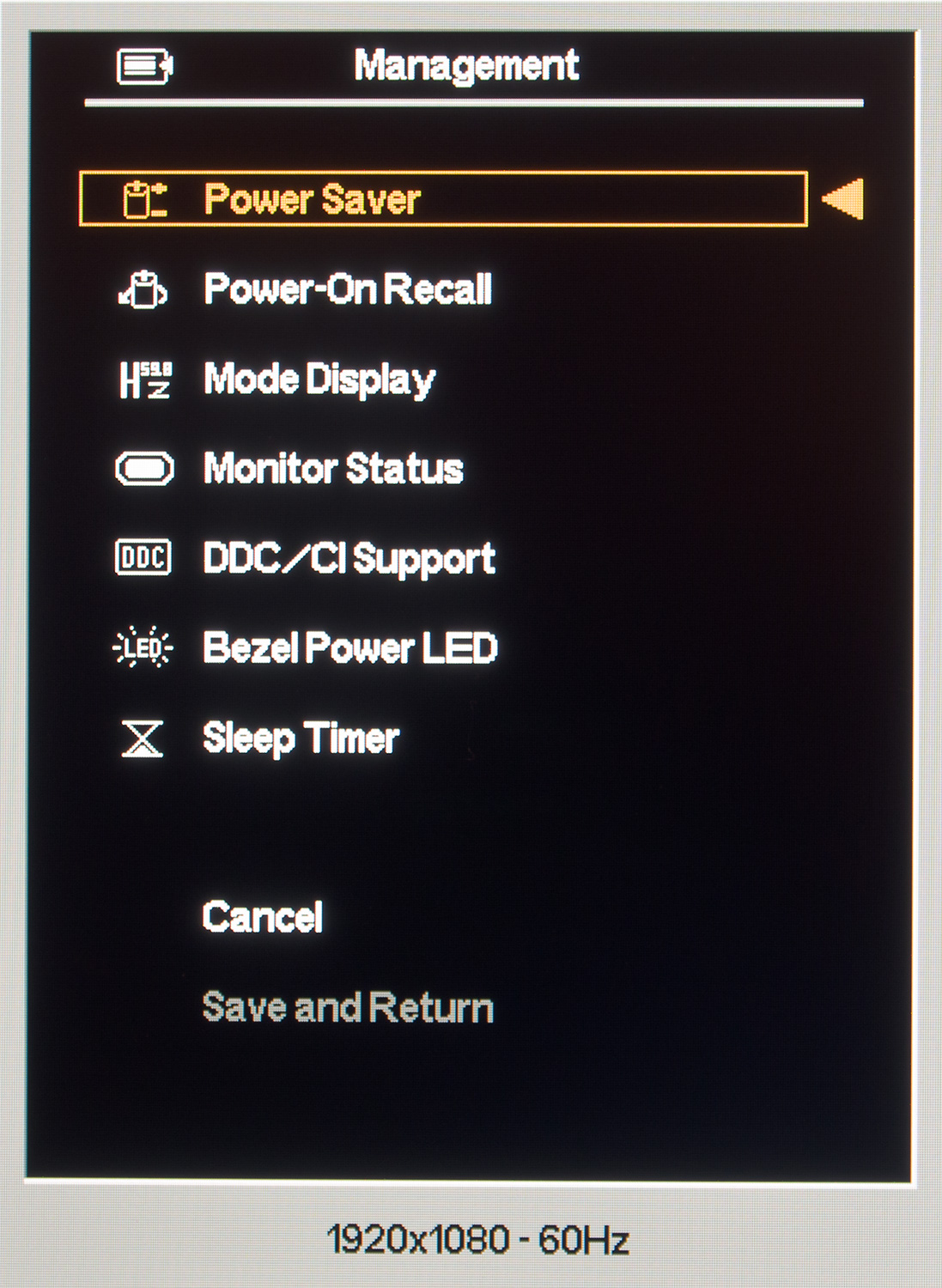The image size is (942, 1288).
Task: Tap Cancel to discard changes
Action: pos(263,917)
